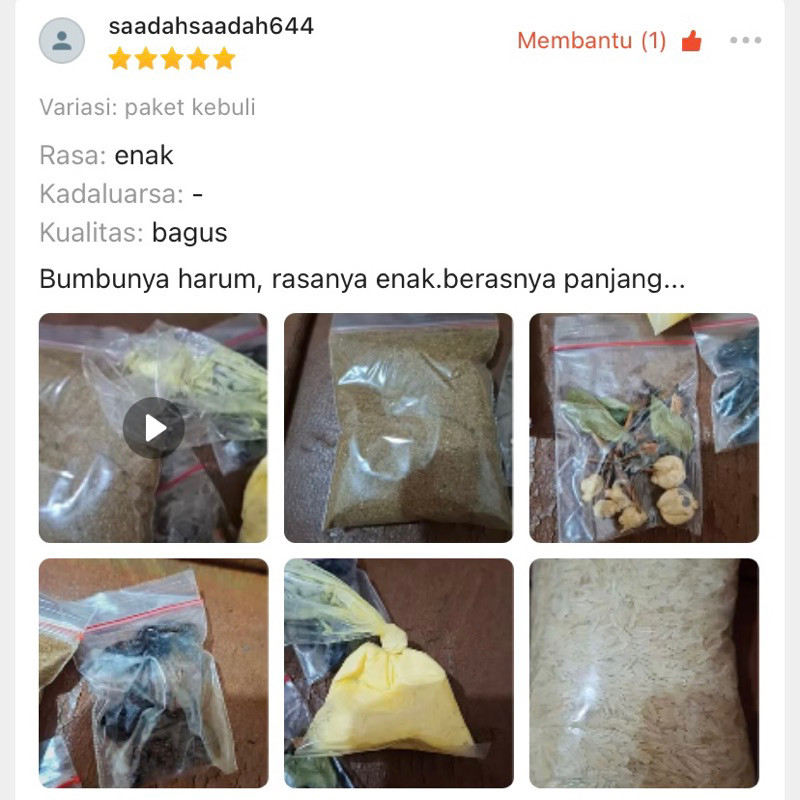Open the photo of dark dried spices bag

[x=153, y=673]
